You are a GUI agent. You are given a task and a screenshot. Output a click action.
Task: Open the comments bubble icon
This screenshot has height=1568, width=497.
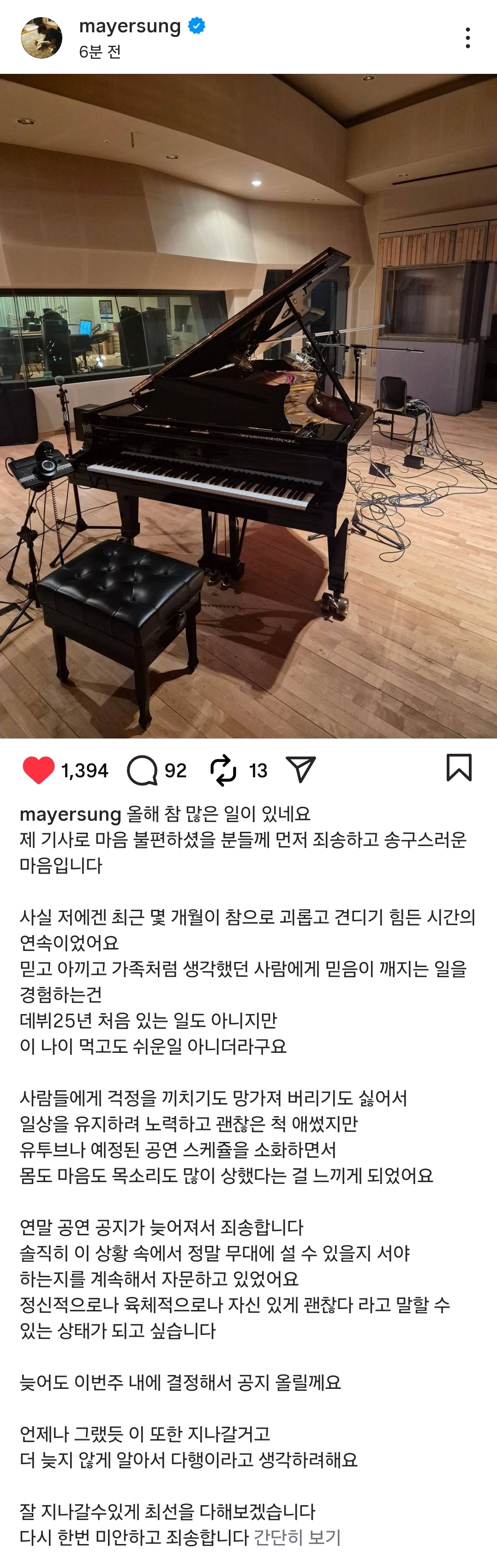point(142,770)
